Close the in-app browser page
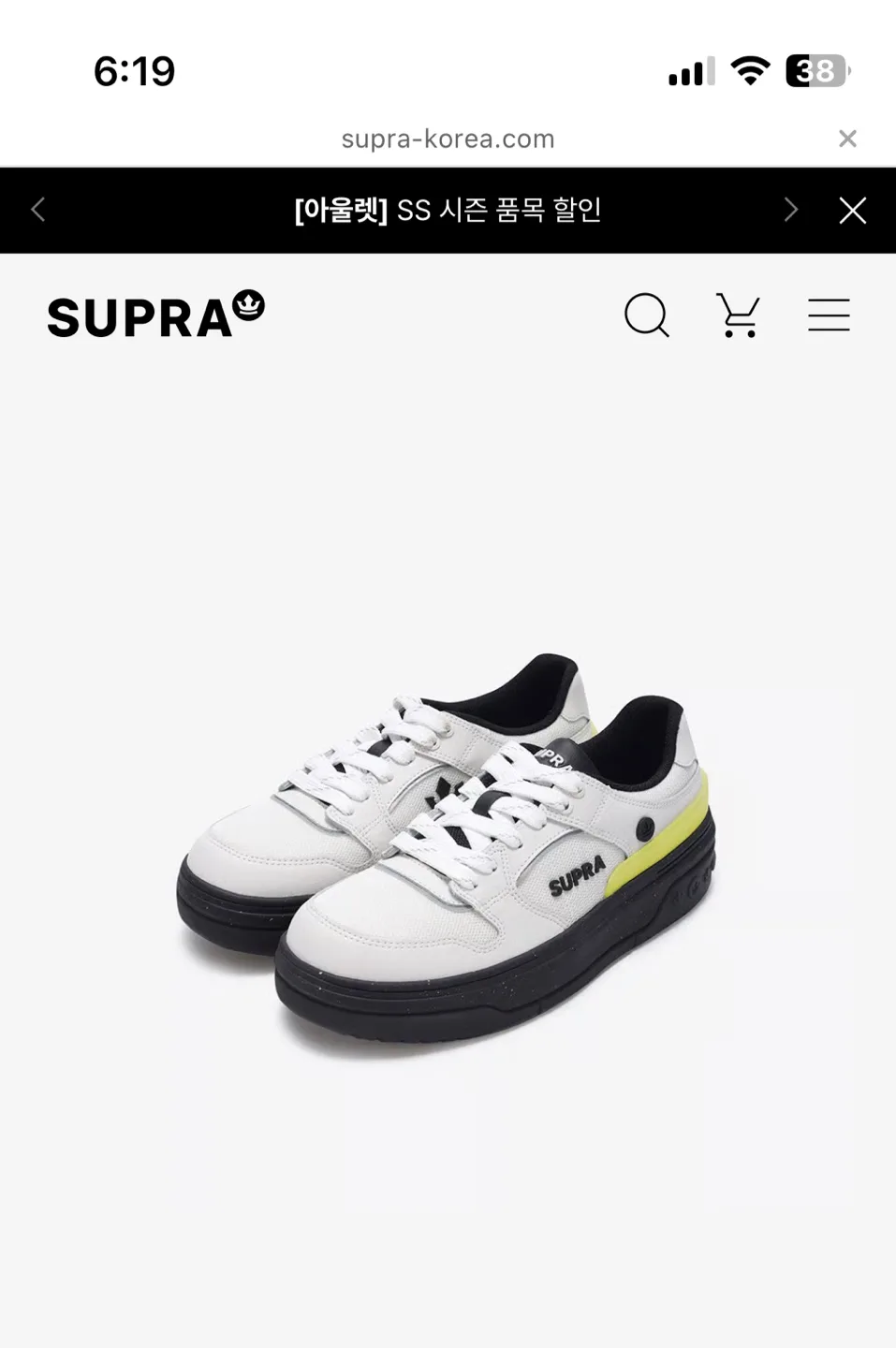 (x=847, y=139)
